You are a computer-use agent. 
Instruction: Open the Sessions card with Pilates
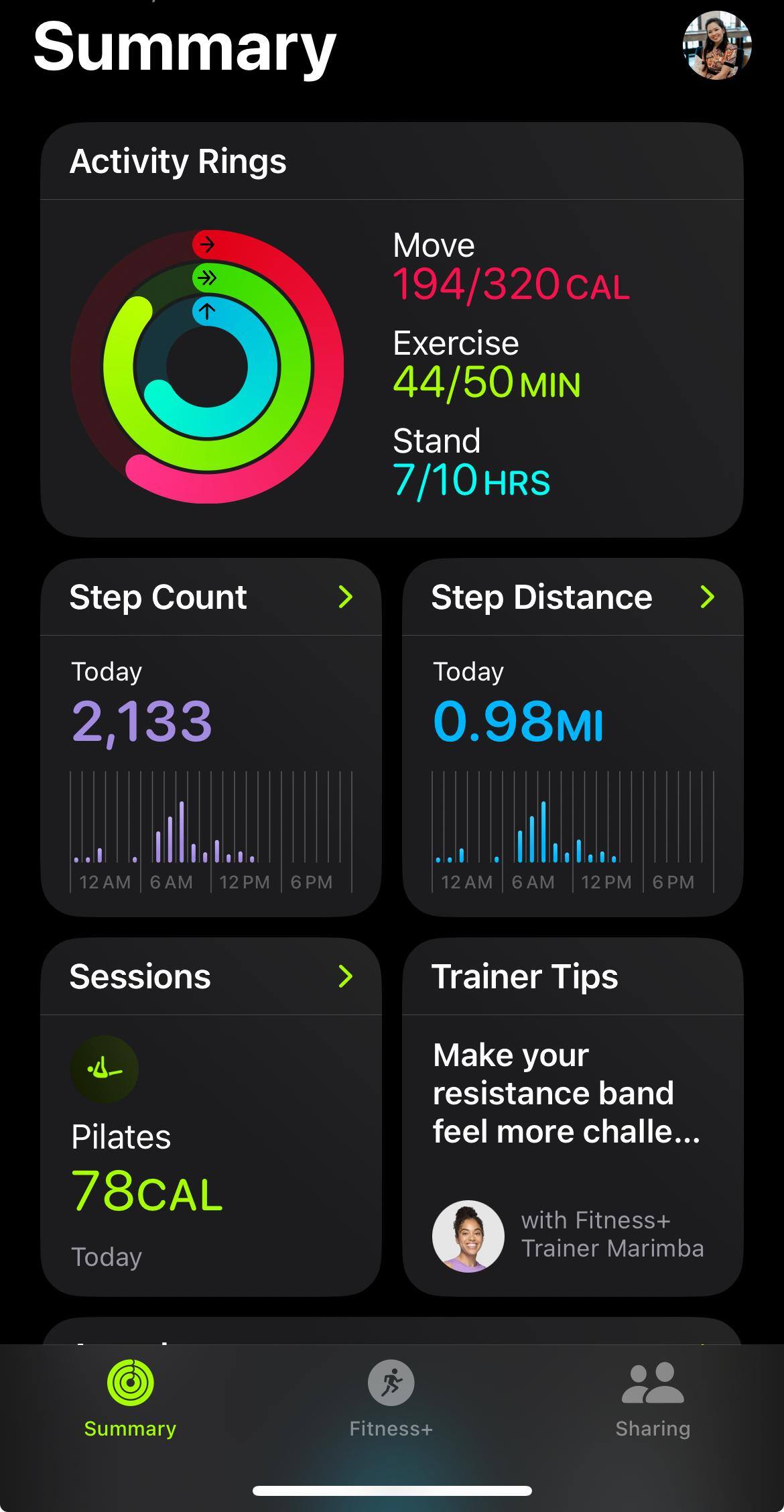click(x=210, y=1116)
